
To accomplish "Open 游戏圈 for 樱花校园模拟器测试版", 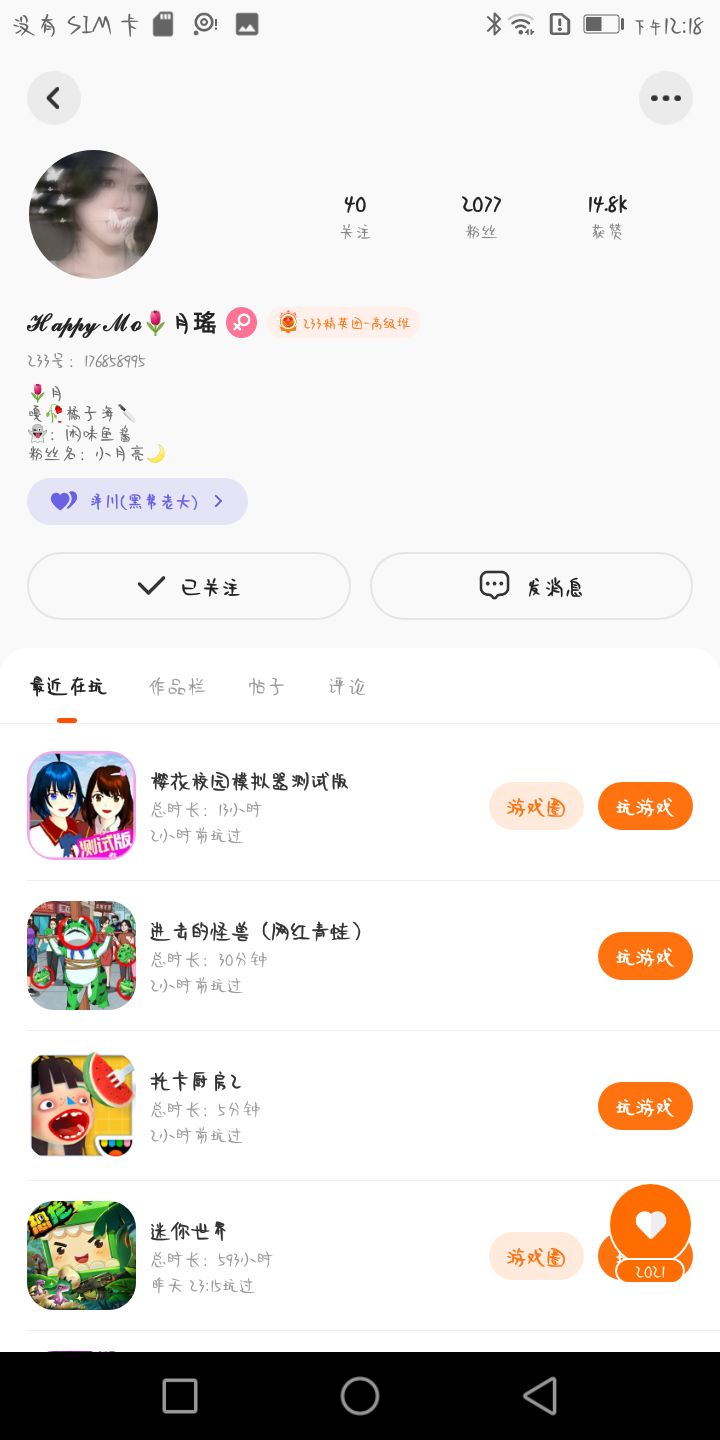I will (536, 806).
